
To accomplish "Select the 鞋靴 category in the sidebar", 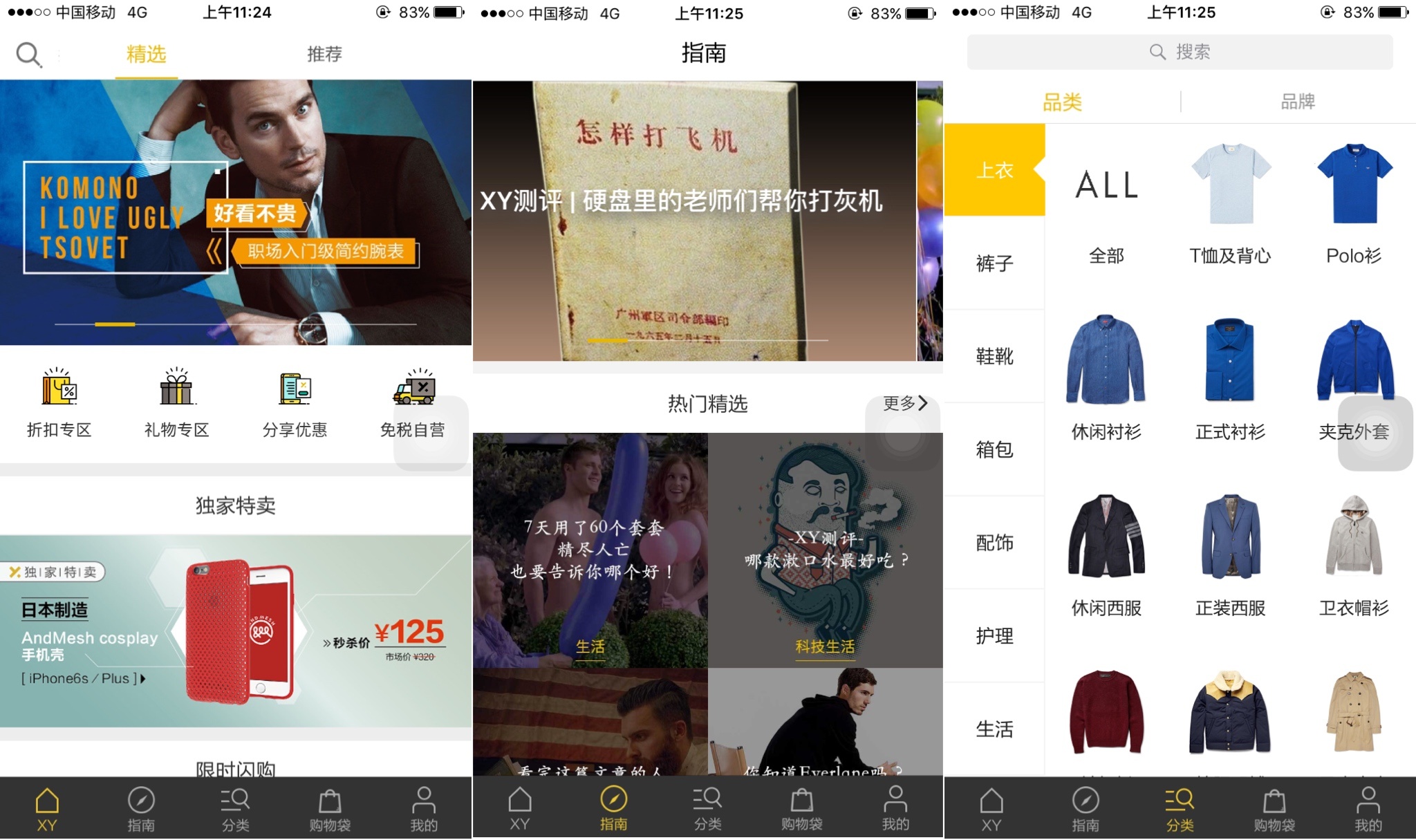I will click(994, 356).
